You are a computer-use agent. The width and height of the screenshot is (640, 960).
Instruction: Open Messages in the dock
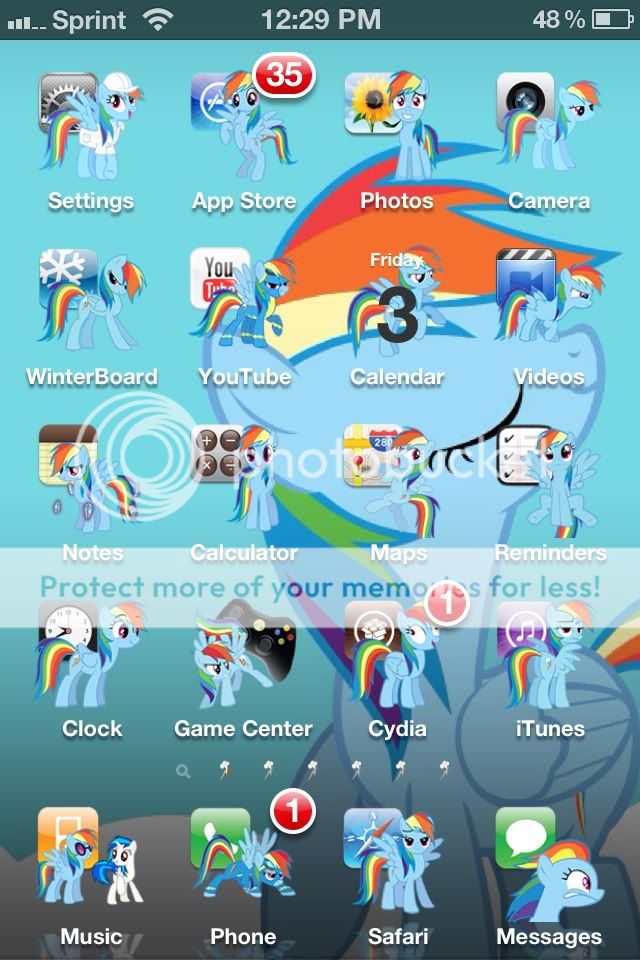point(549,860)
